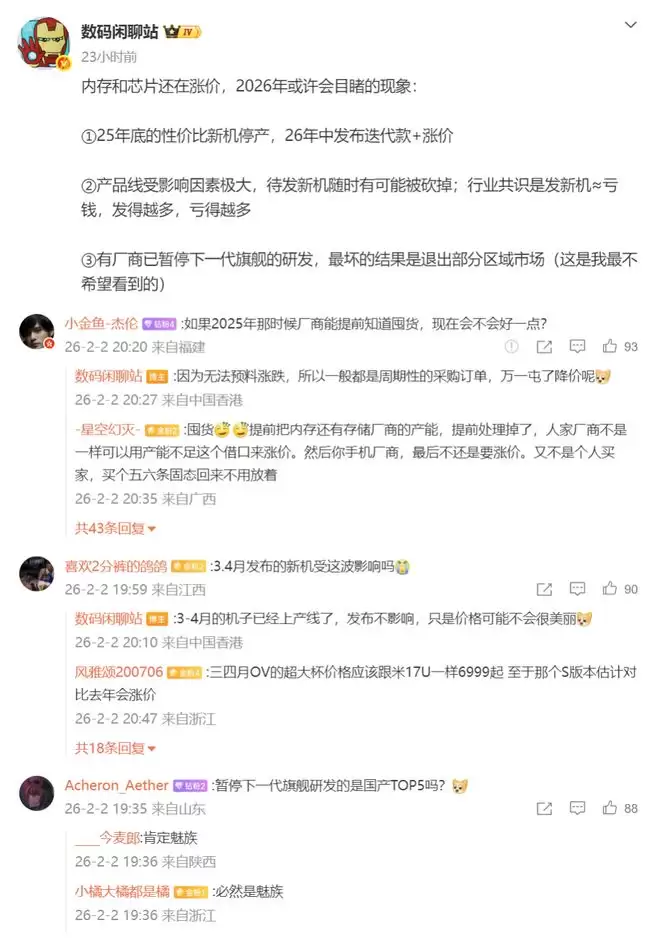660x938 pixels.
Task: Expand 共18条回复 replies
Action: coord(116,747)
